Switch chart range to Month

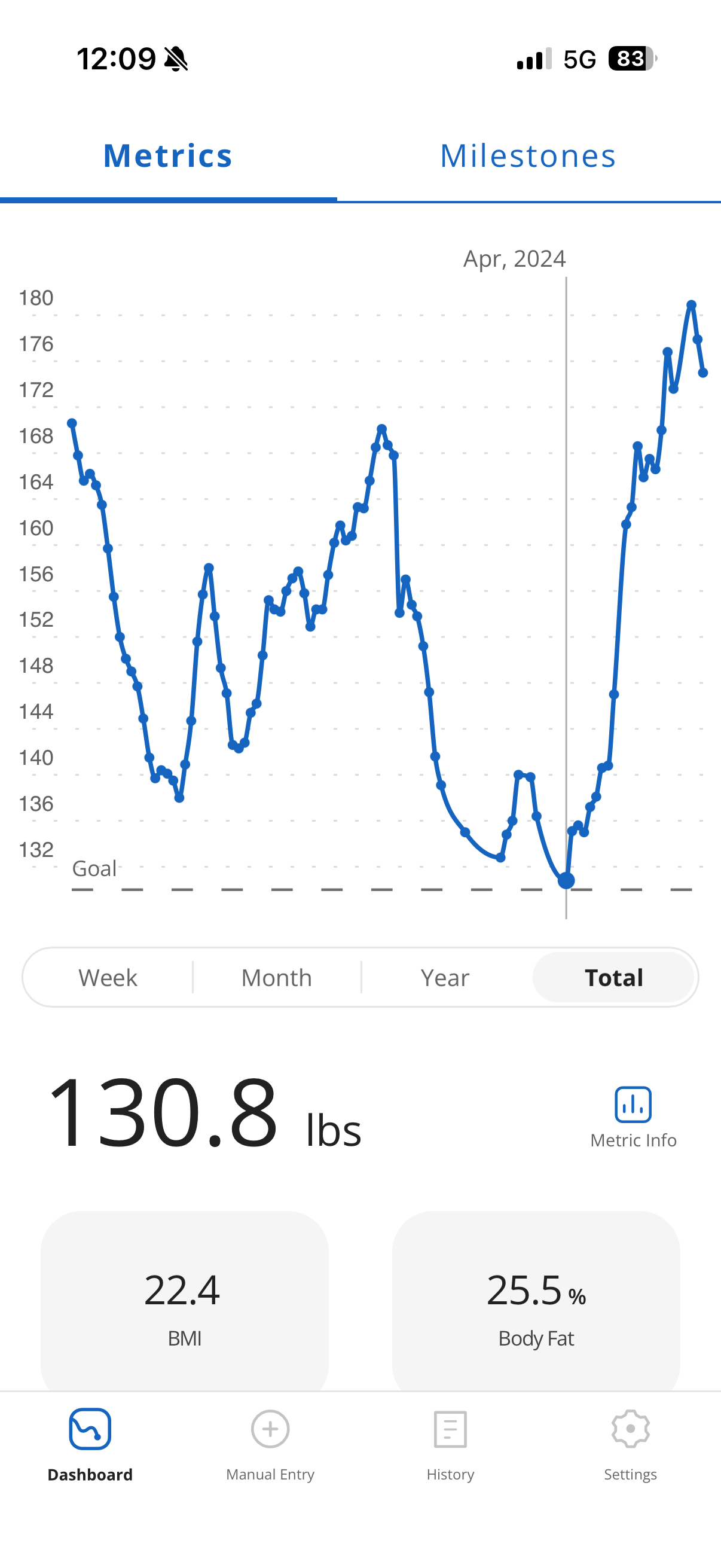pos(277,978)
